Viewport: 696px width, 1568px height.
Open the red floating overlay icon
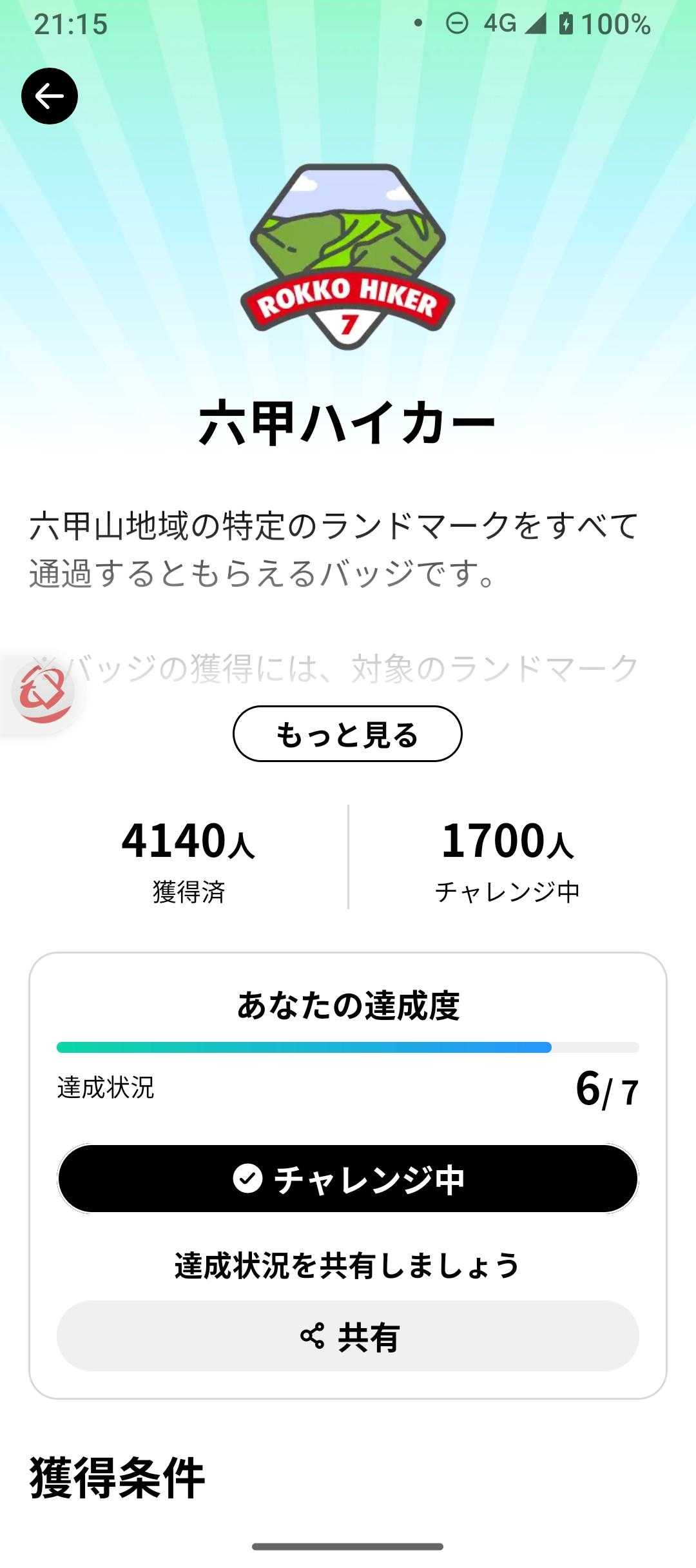(x=43, y=693)
